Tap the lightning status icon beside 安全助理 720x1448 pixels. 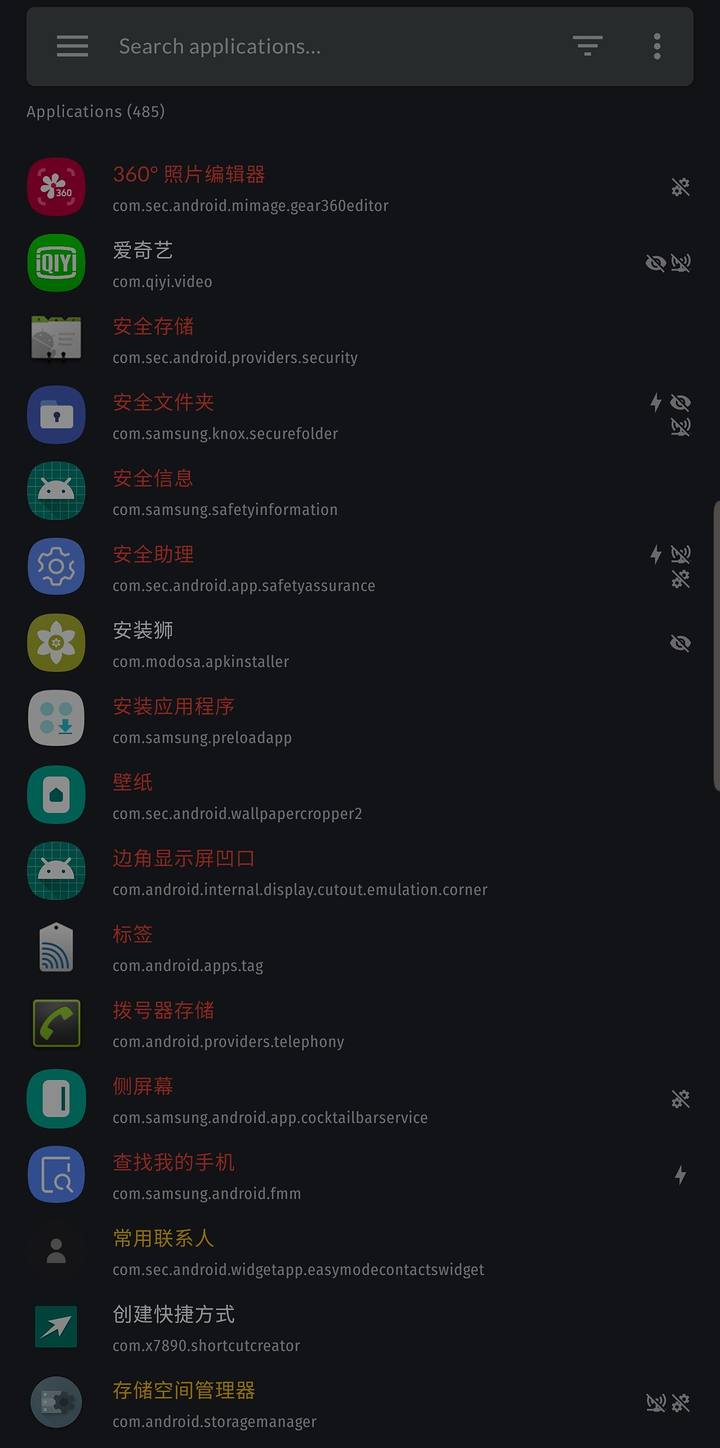point(656,553)
